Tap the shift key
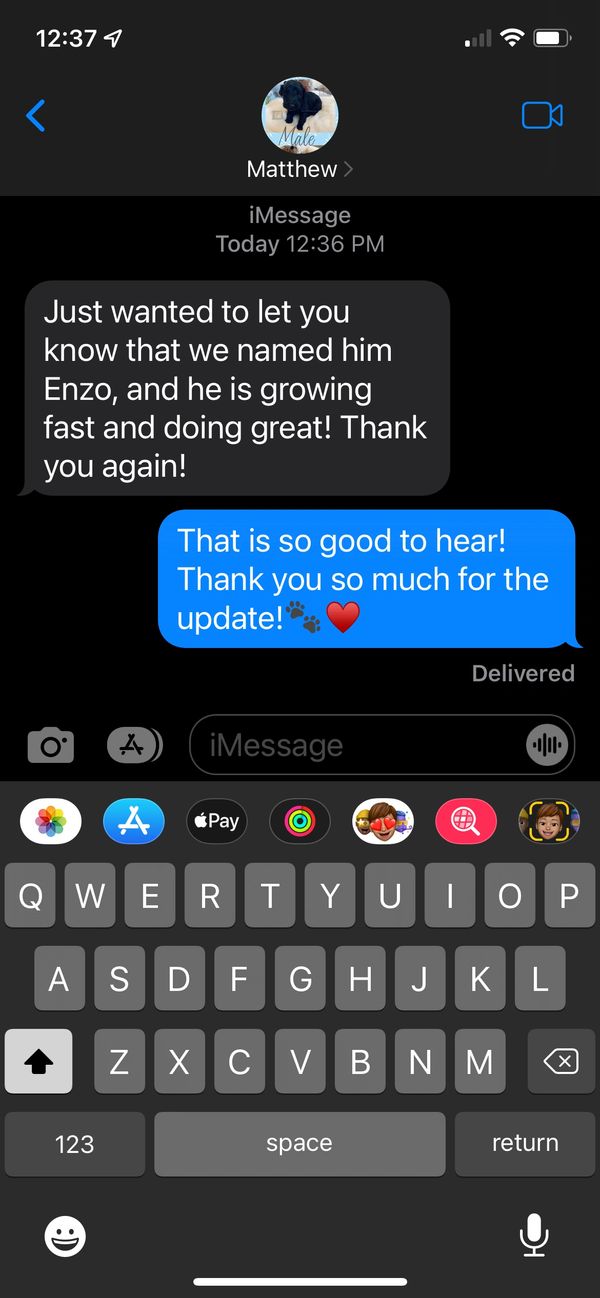This screenshot has height=1298, width=600. [38, 1061]
